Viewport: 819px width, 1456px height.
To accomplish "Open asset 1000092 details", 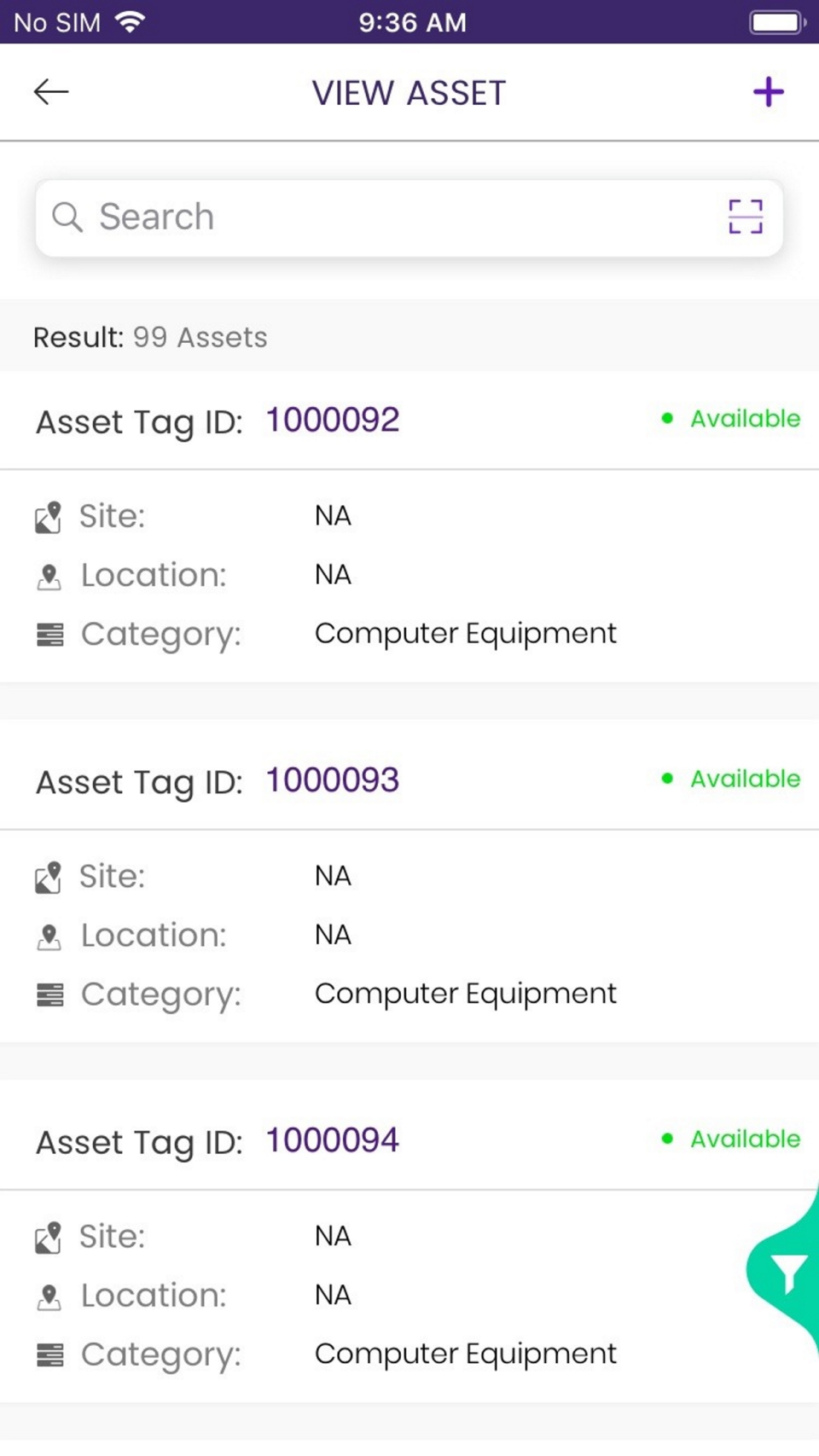I will pyautogui.click(x=332, y=420).
